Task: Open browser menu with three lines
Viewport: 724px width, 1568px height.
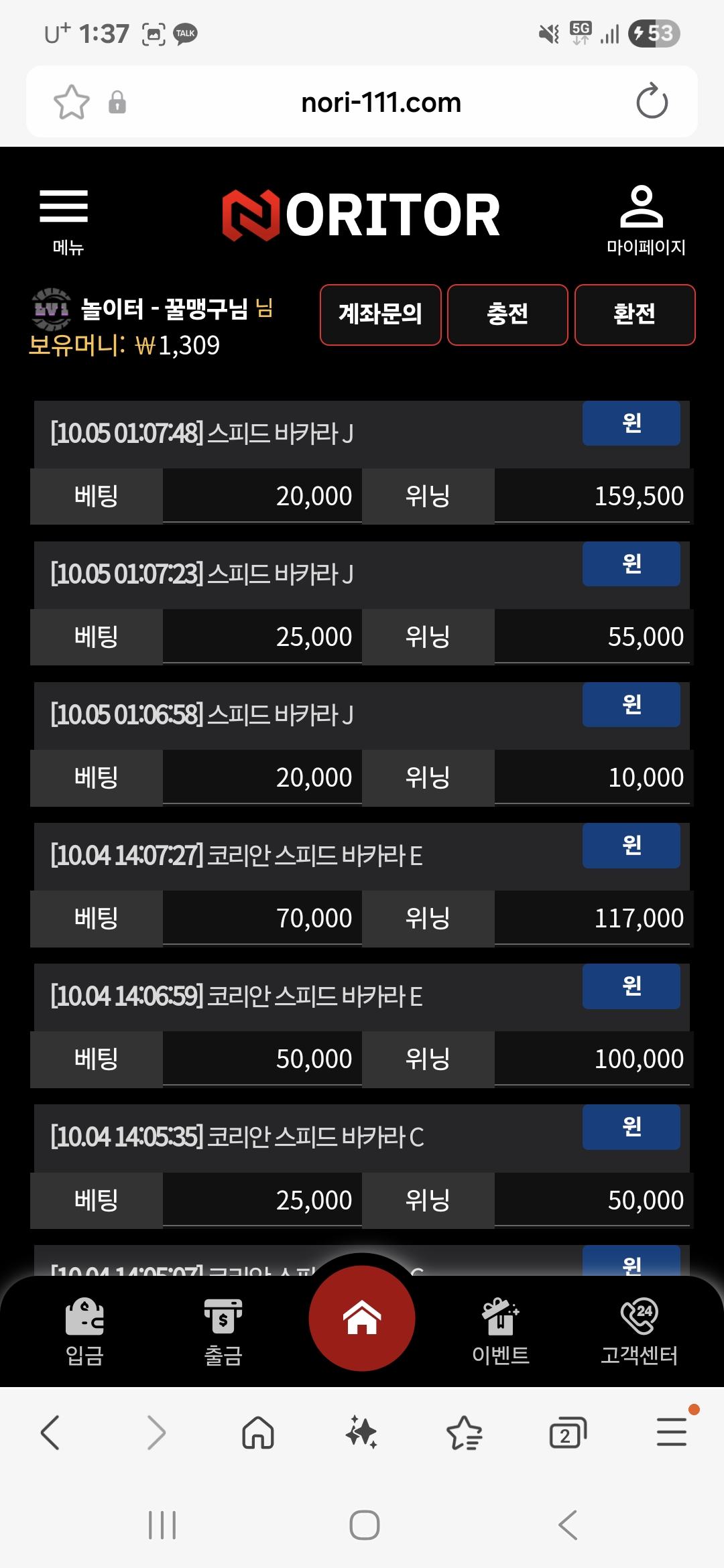Action: click(x=672, y=1433)
